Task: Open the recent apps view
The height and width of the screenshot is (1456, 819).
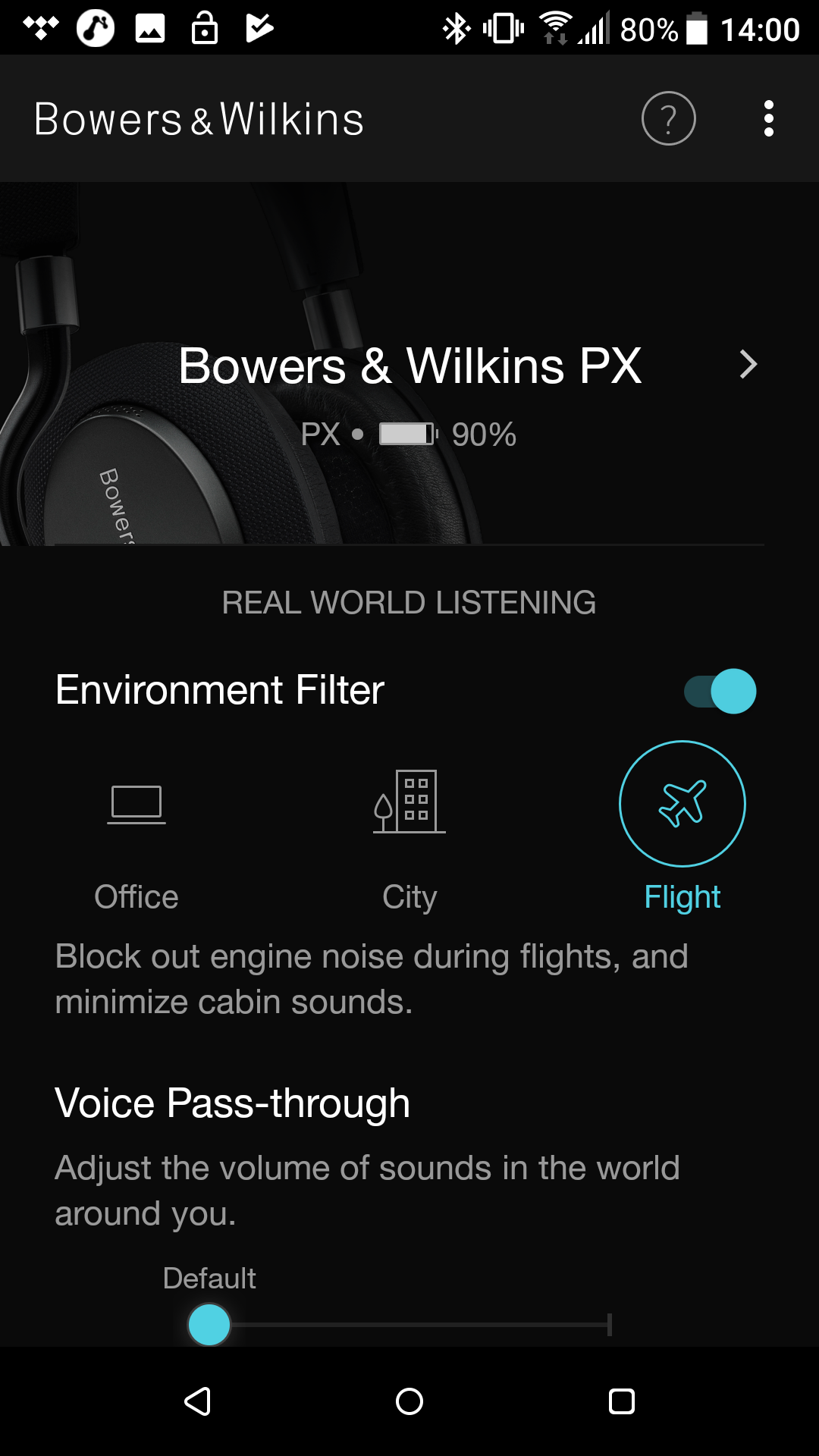Action: 622,1401
